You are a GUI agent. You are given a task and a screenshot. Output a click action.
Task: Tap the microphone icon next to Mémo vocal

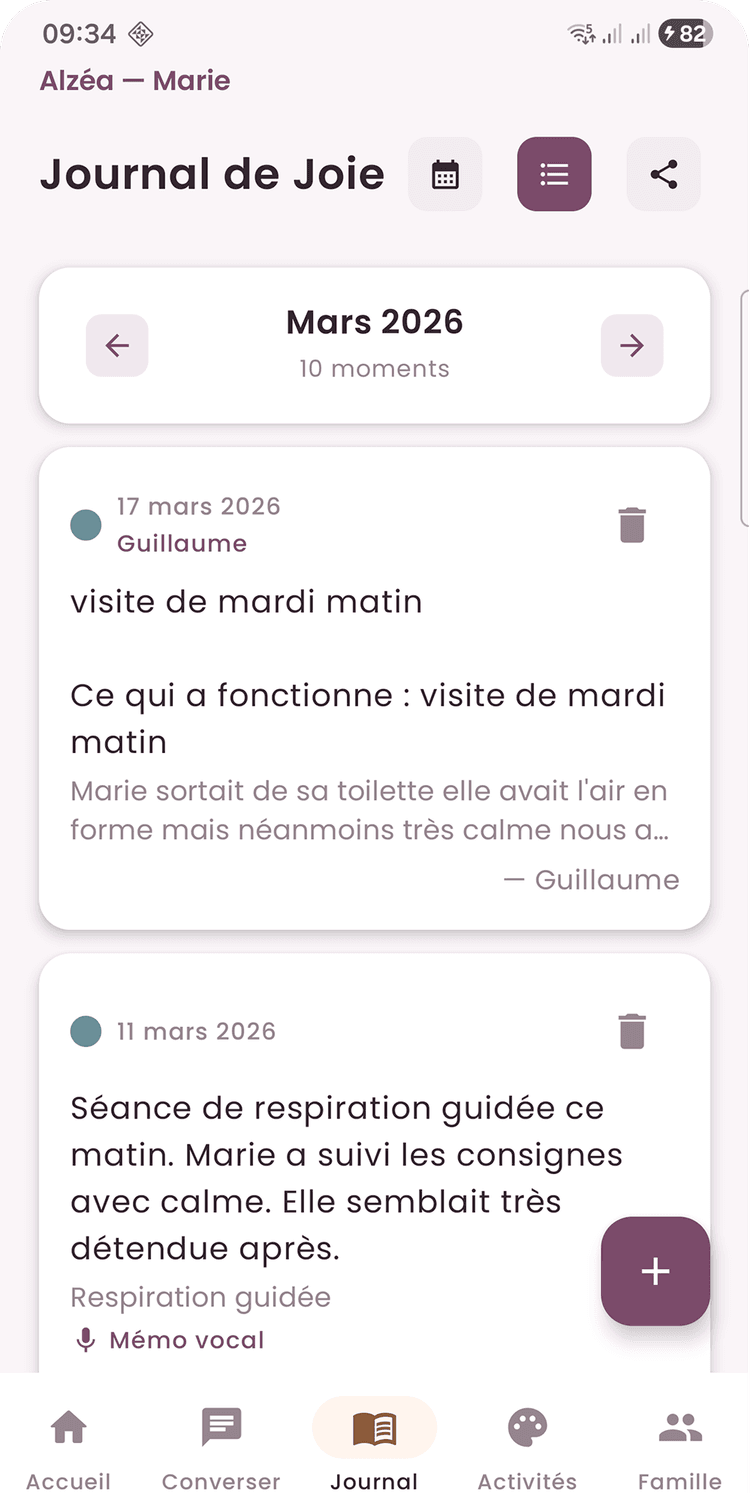85,1339
